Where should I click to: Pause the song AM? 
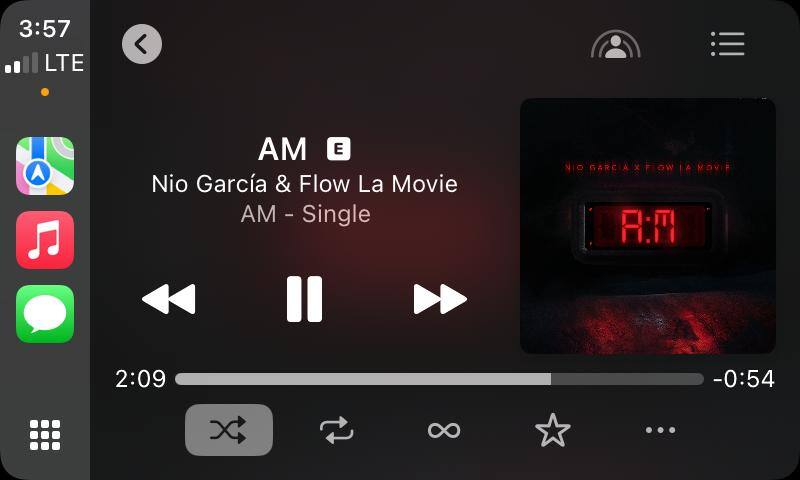click(x=304, y=298)
